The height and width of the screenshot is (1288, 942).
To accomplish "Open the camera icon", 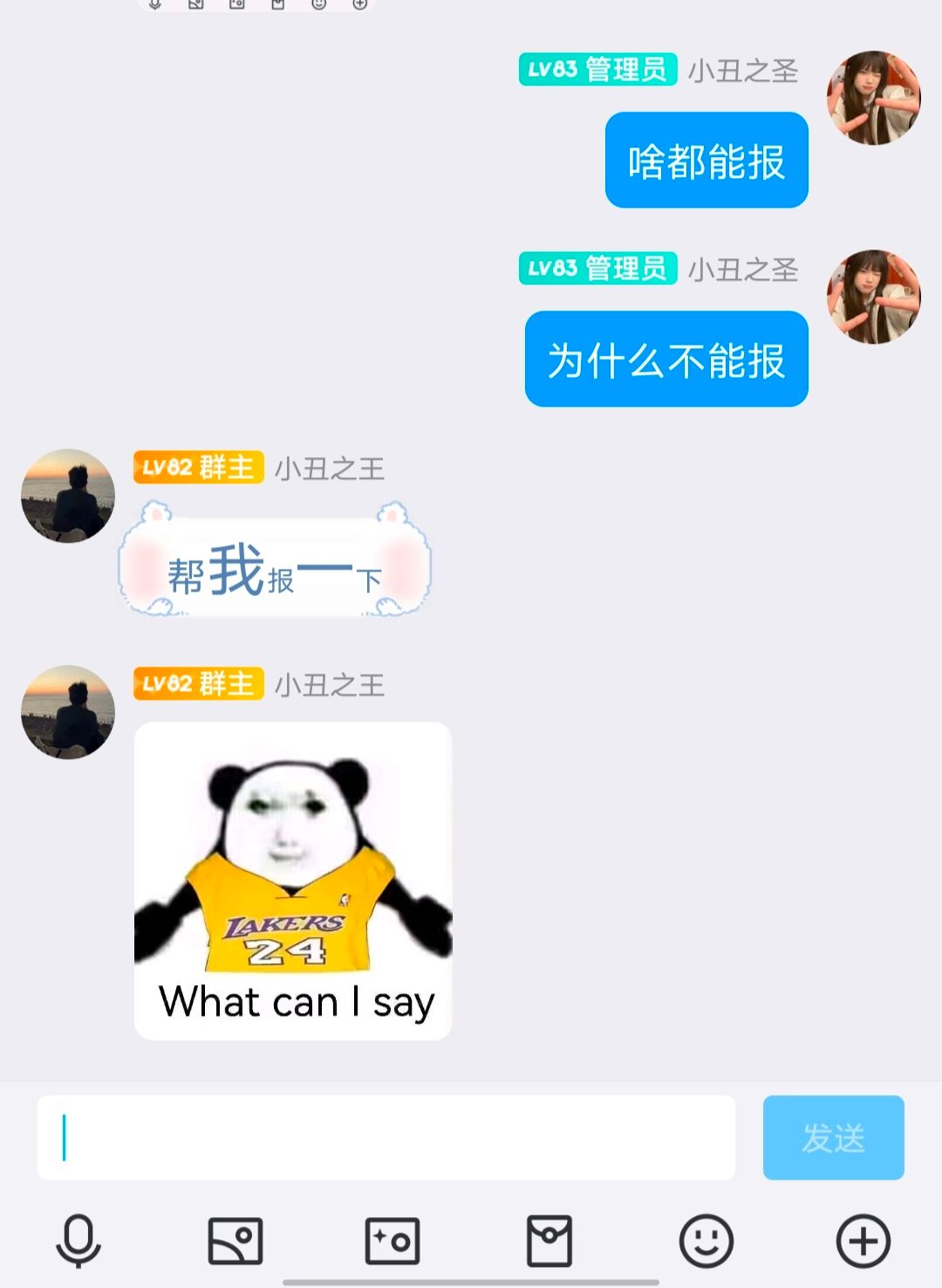I will [392, 1240].
